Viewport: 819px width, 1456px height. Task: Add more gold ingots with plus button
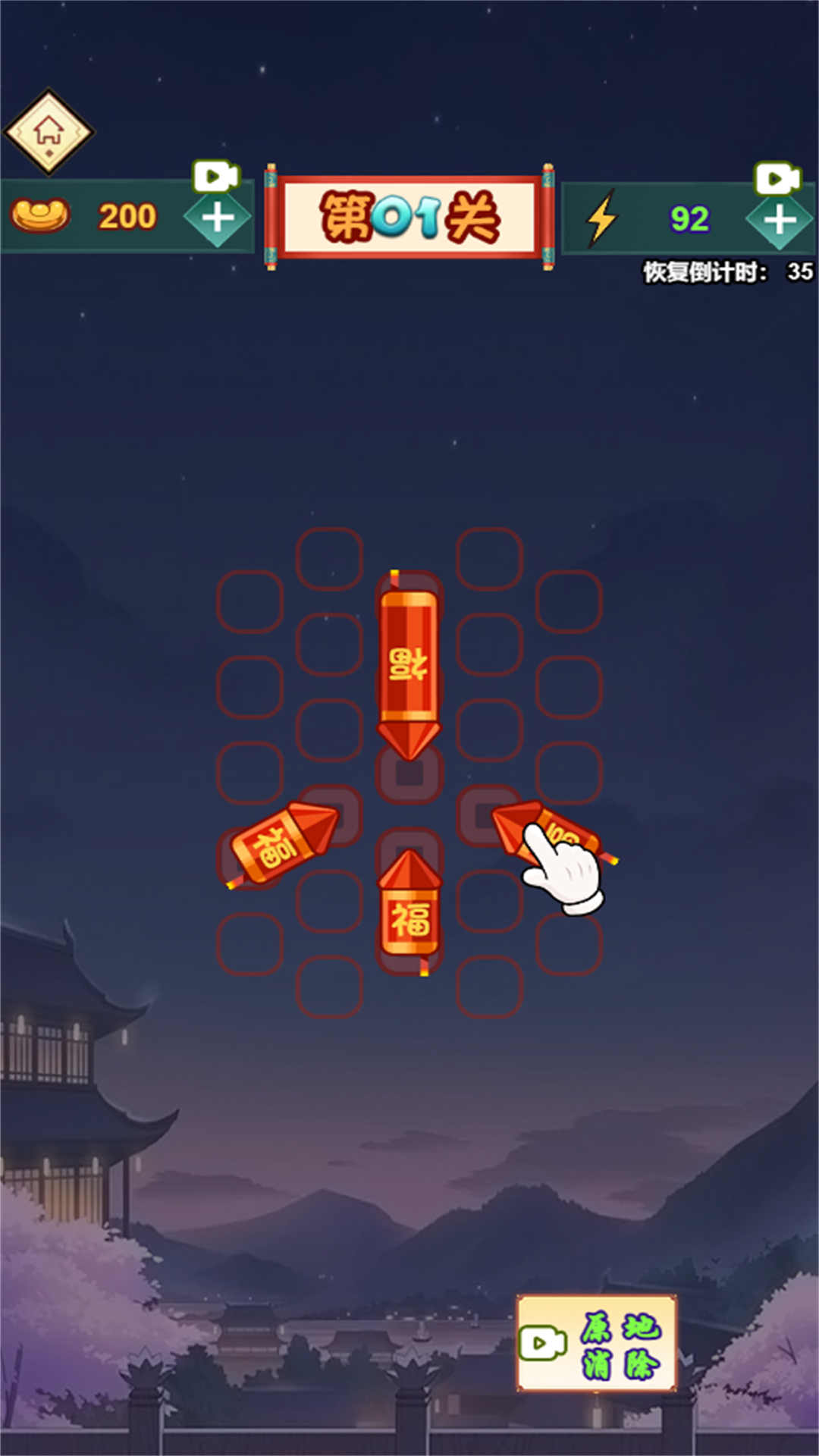[x=218, y=219]
